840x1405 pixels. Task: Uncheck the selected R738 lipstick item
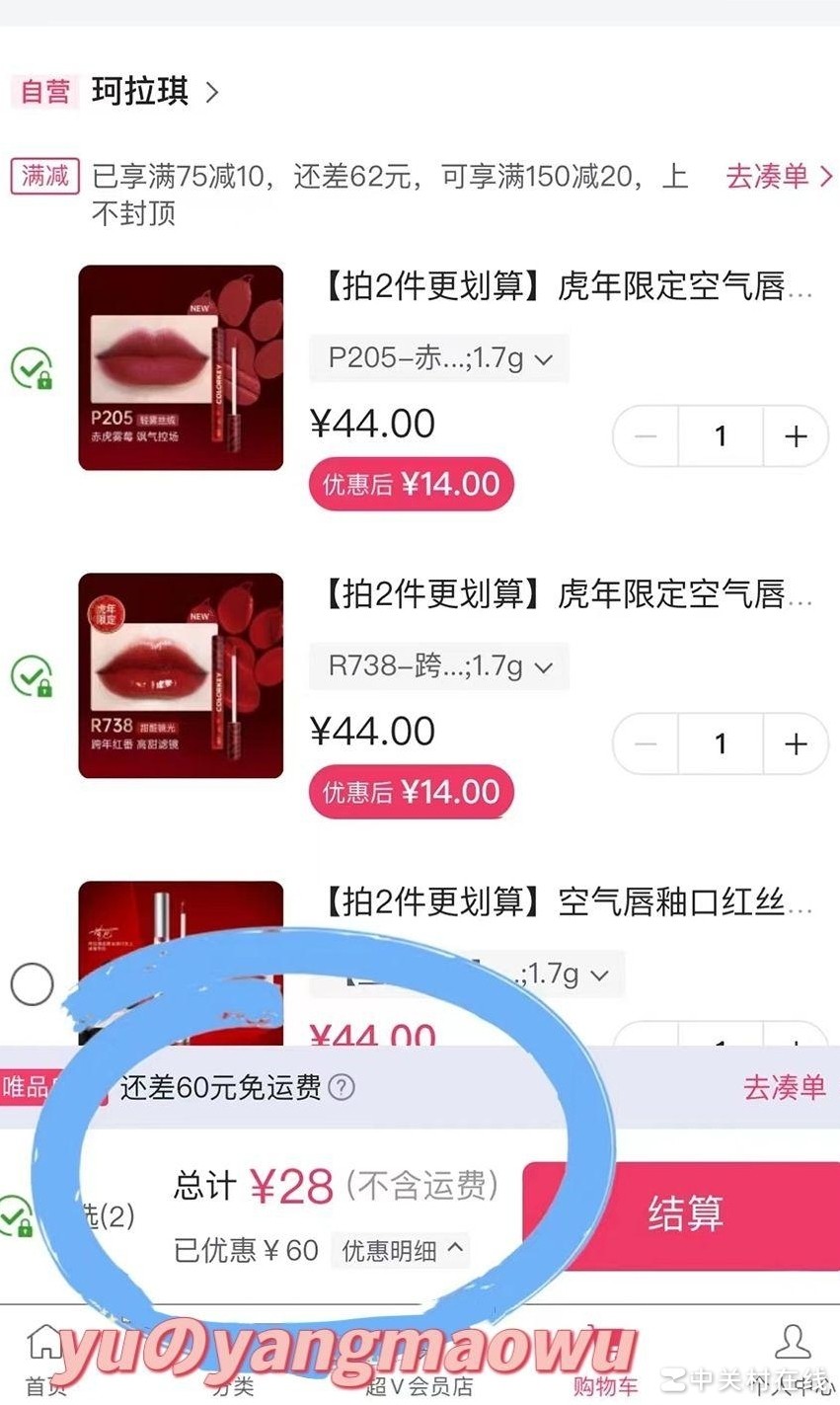[x=33, y=675]
